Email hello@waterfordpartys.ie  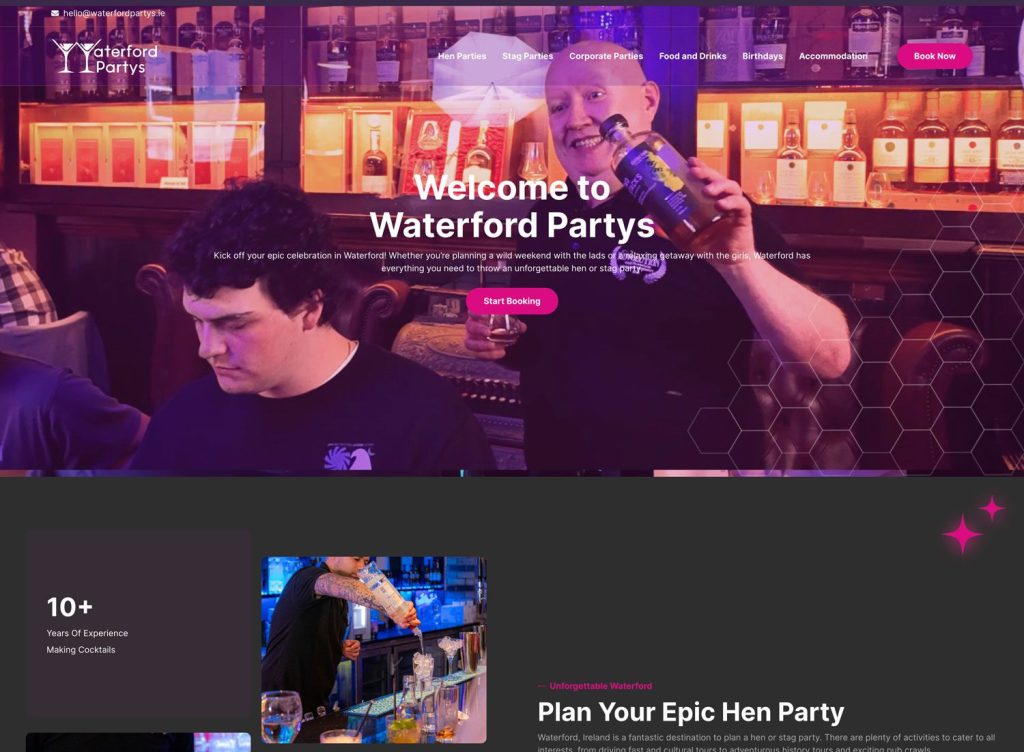(114, 13)
